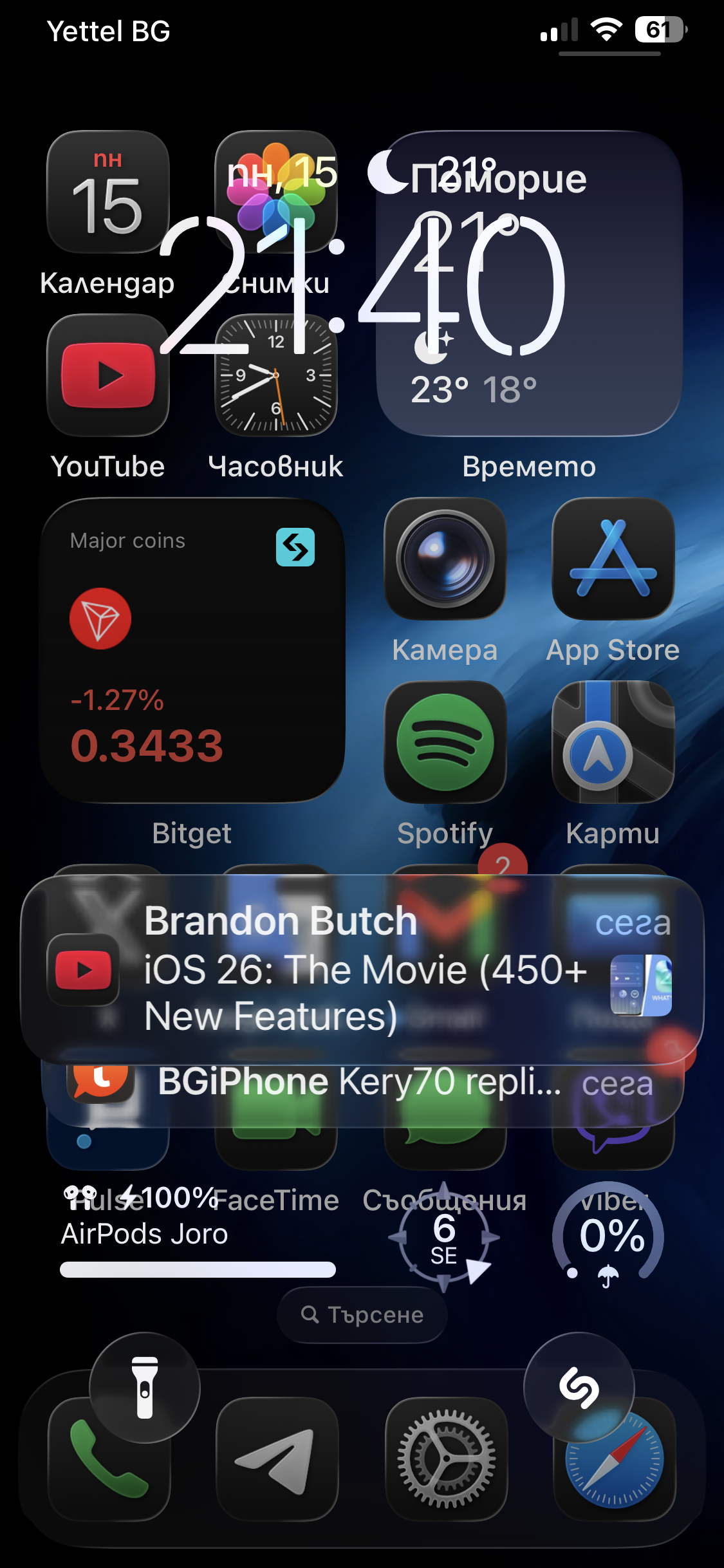Launch the YouTube app

tap(108, 375)
